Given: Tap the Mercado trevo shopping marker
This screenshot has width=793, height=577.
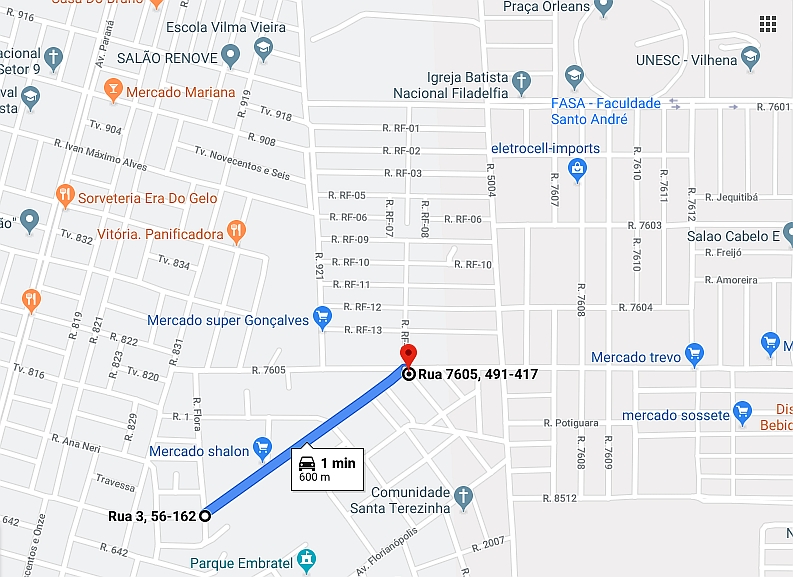Looking at the screenshot, I should click(x=694, y=355).
